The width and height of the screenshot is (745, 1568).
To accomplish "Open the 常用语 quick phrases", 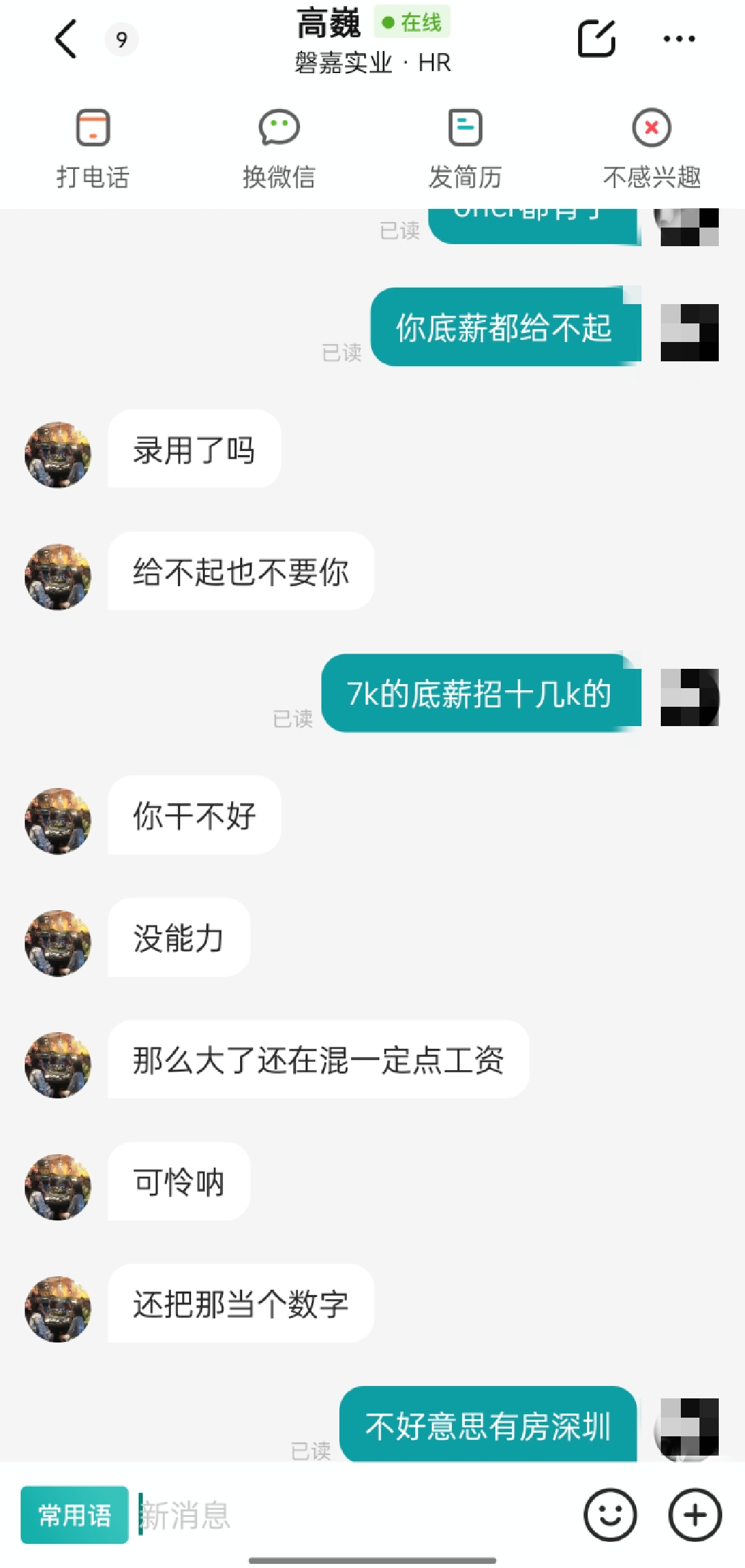I will pos(74,1515).
